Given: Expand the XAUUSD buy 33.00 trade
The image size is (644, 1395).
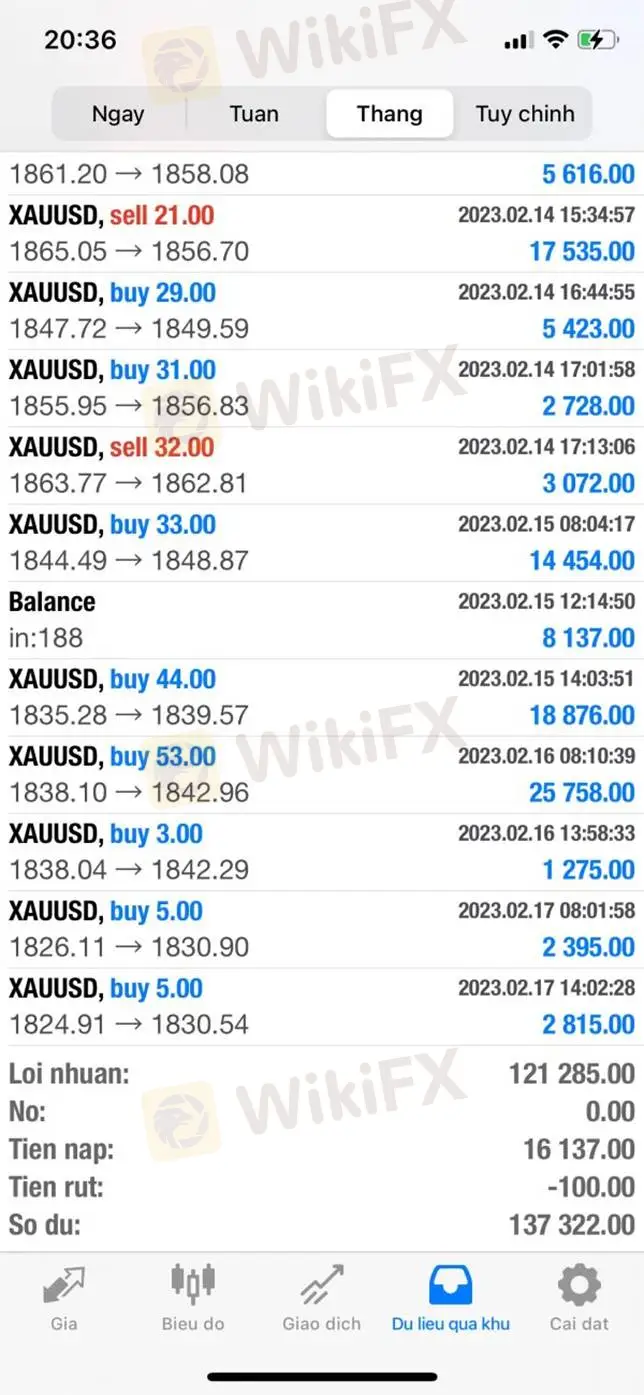Looking at the screenshot, I should [x=322, y=542].
